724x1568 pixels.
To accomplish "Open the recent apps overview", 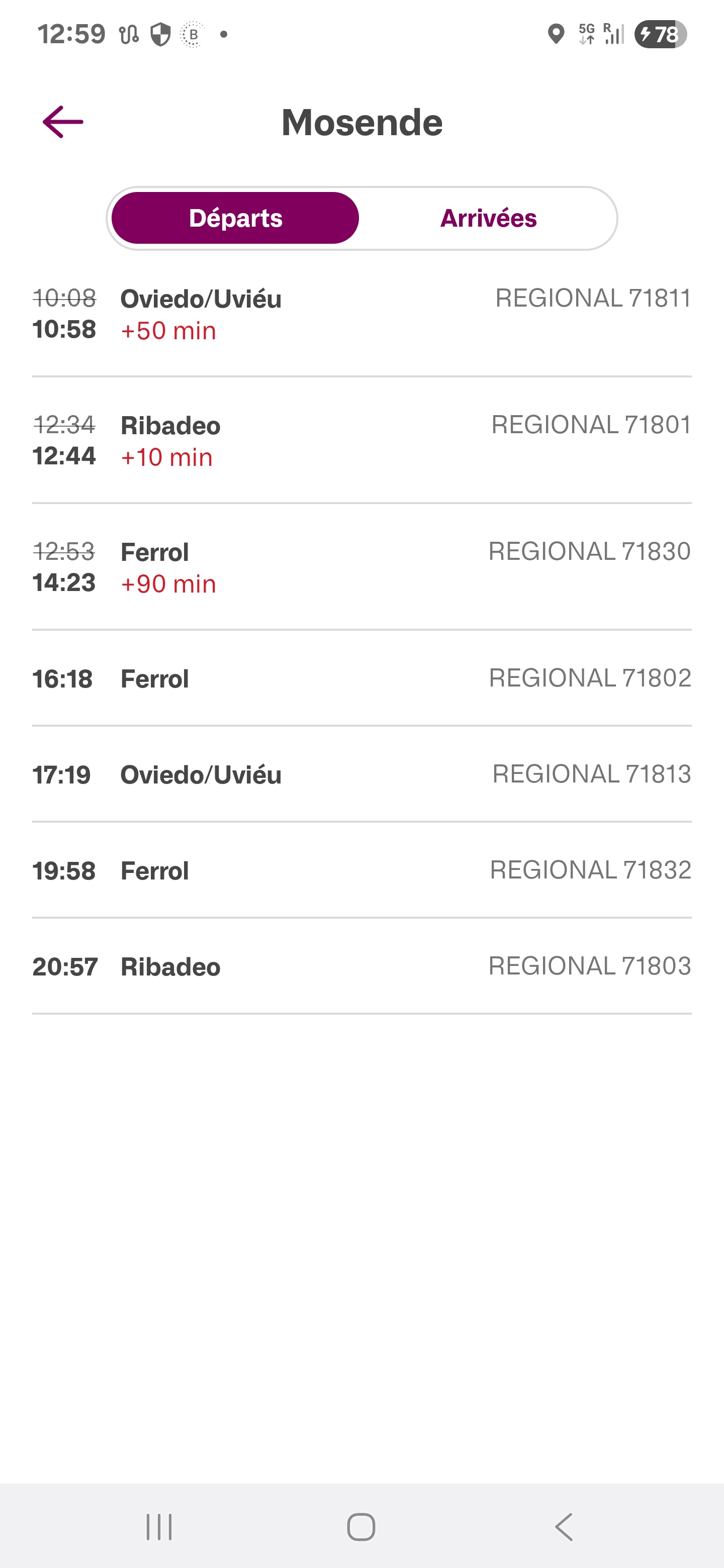I will [159, 1527].
